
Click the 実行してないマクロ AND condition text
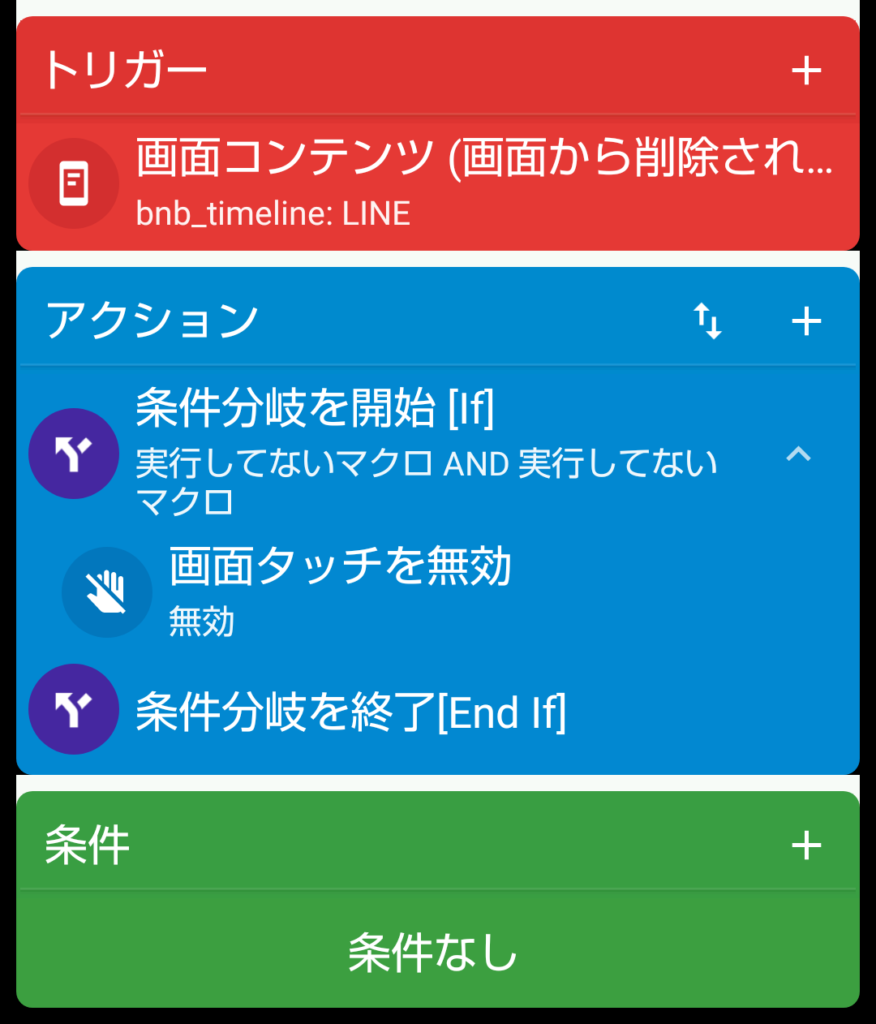pos(420,480)
